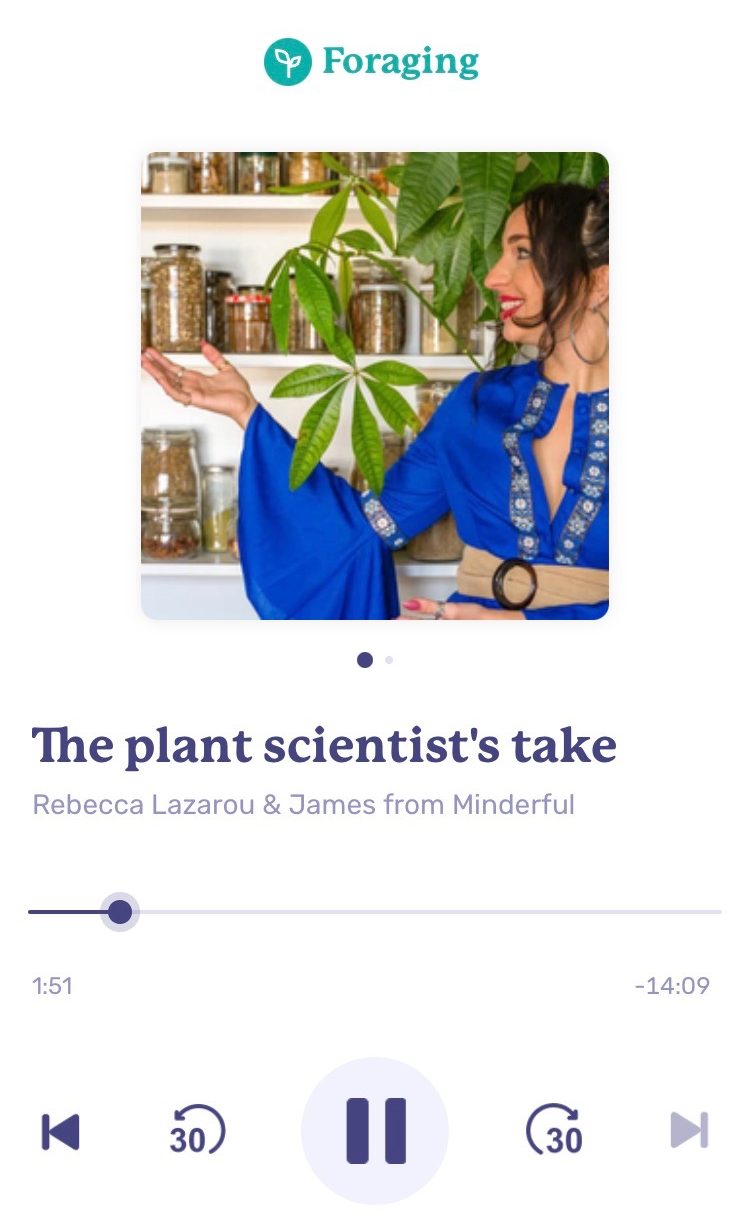Skip forward 30 seconds
Viewport: 750px width, 1217px height.
[555, 1131]
